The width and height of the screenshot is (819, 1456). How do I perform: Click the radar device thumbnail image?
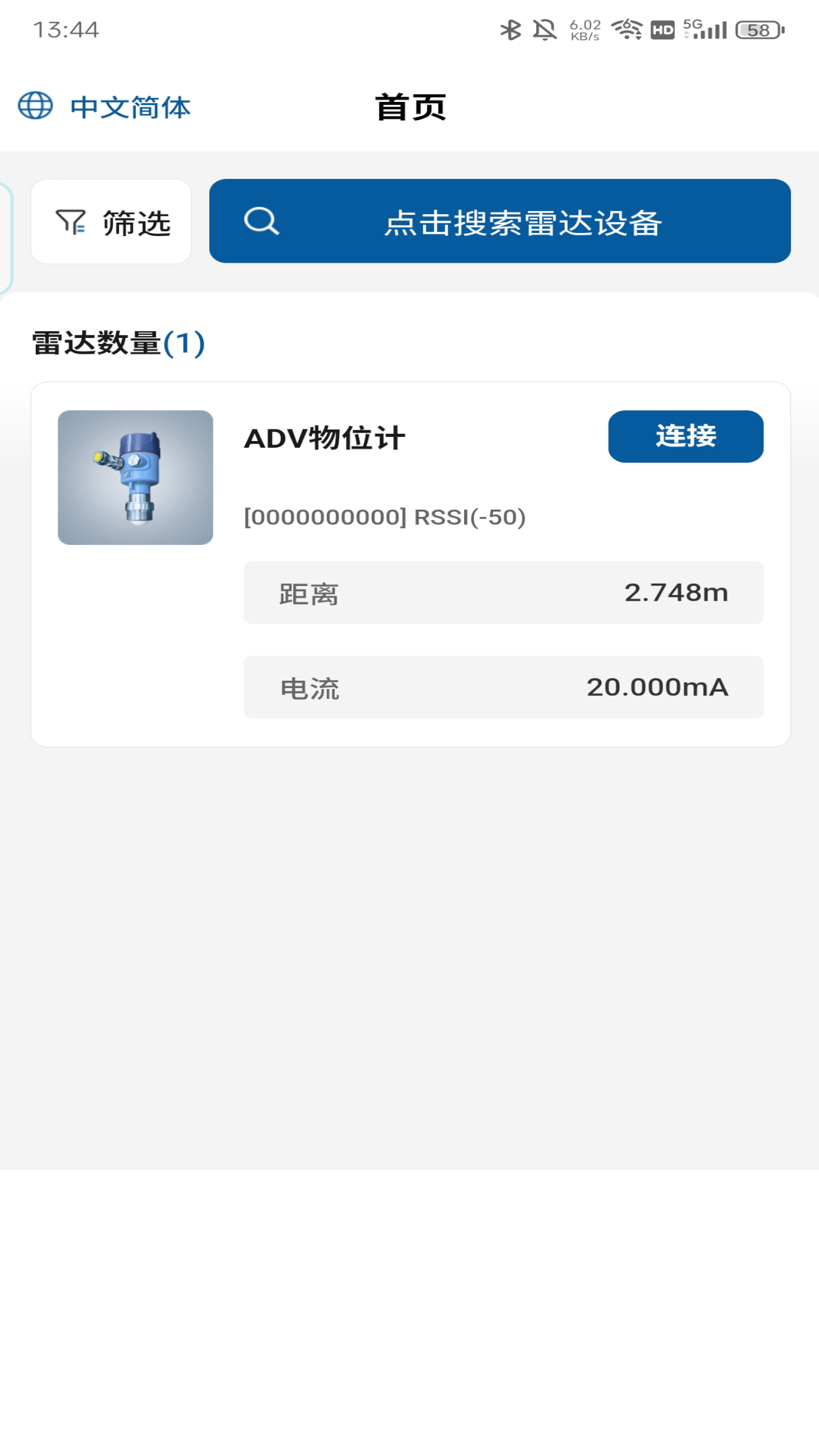click(135, 478)
